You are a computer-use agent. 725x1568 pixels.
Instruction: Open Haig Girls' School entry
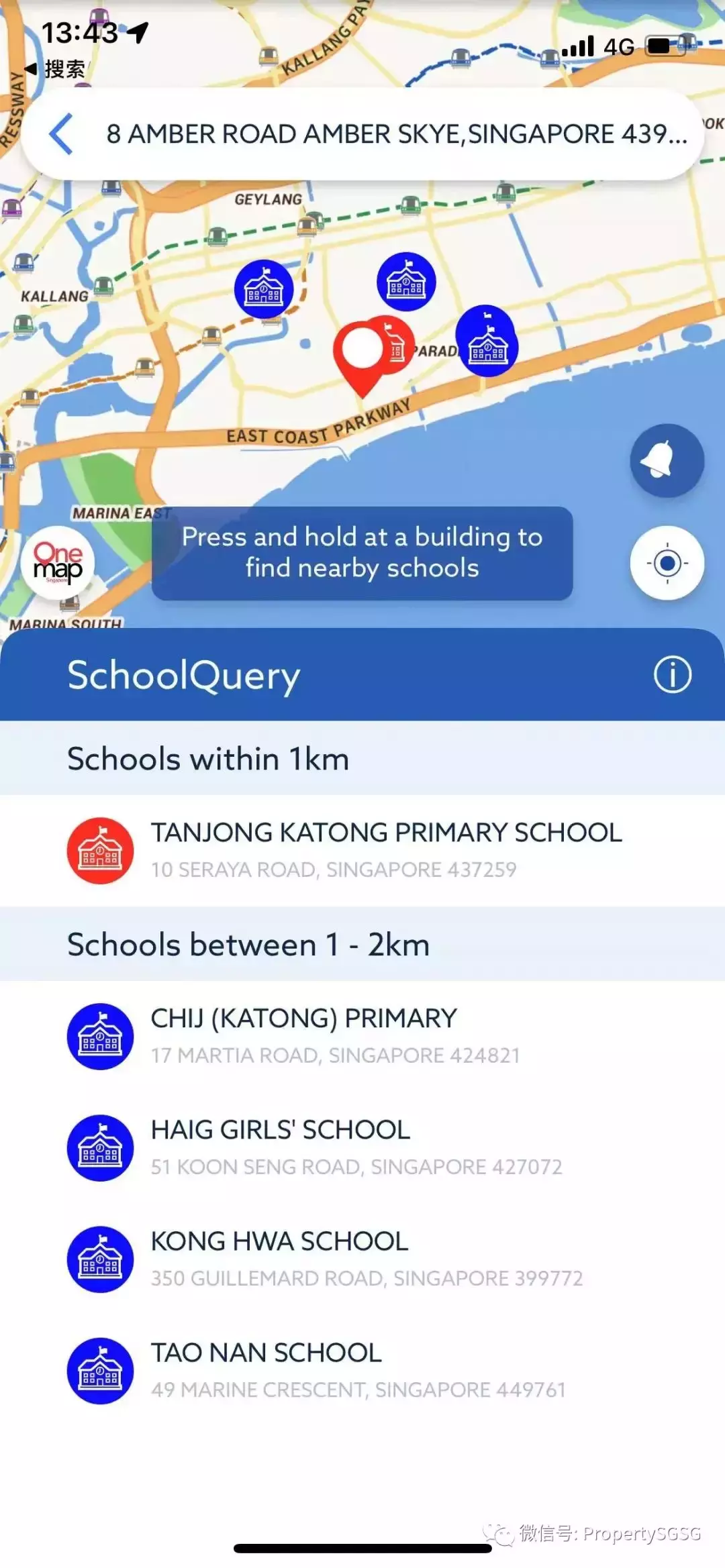pos(356,1147)
